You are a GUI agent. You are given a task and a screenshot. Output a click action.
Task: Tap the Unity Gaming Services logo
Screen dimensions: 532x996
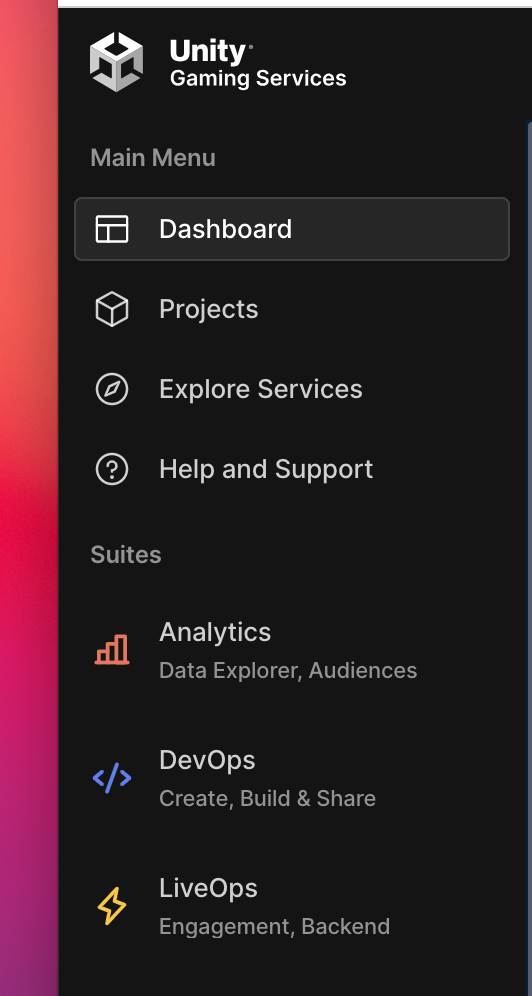[x=218, y=62]
